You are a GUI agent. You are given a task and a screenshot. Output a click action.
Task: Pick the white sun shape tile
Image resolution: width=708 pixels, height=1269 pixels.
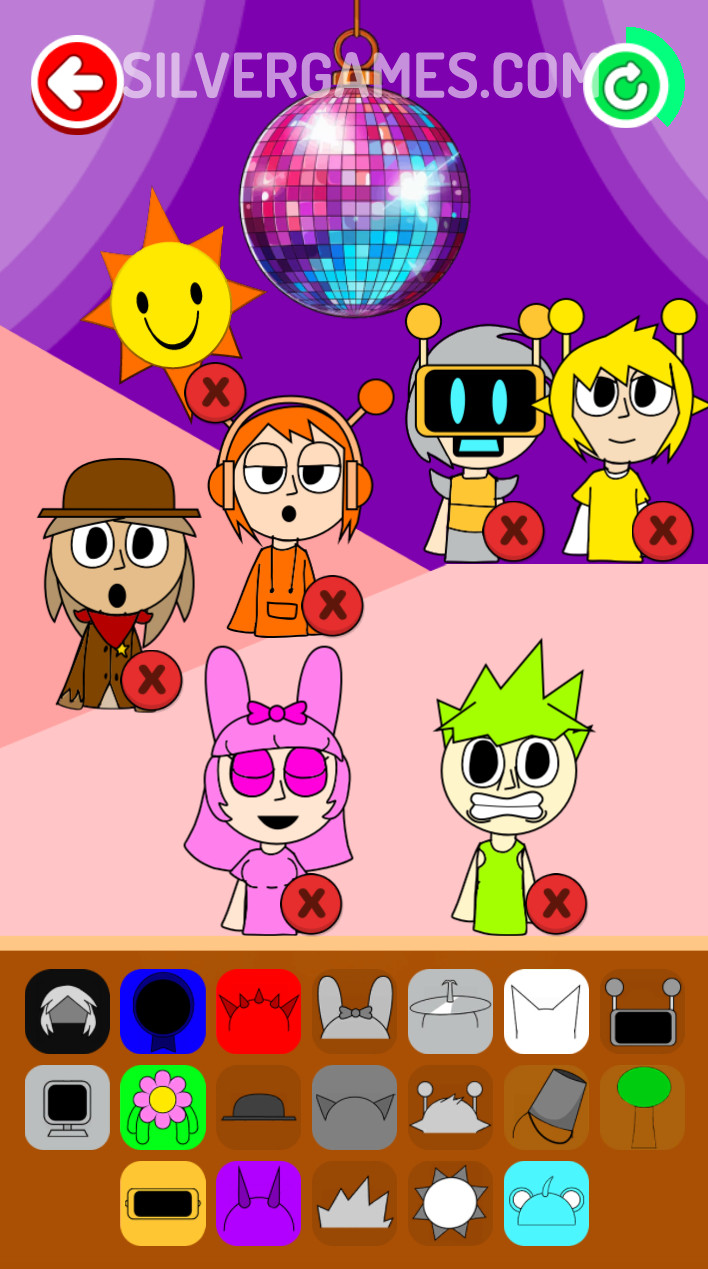(x=451, y=1203)
